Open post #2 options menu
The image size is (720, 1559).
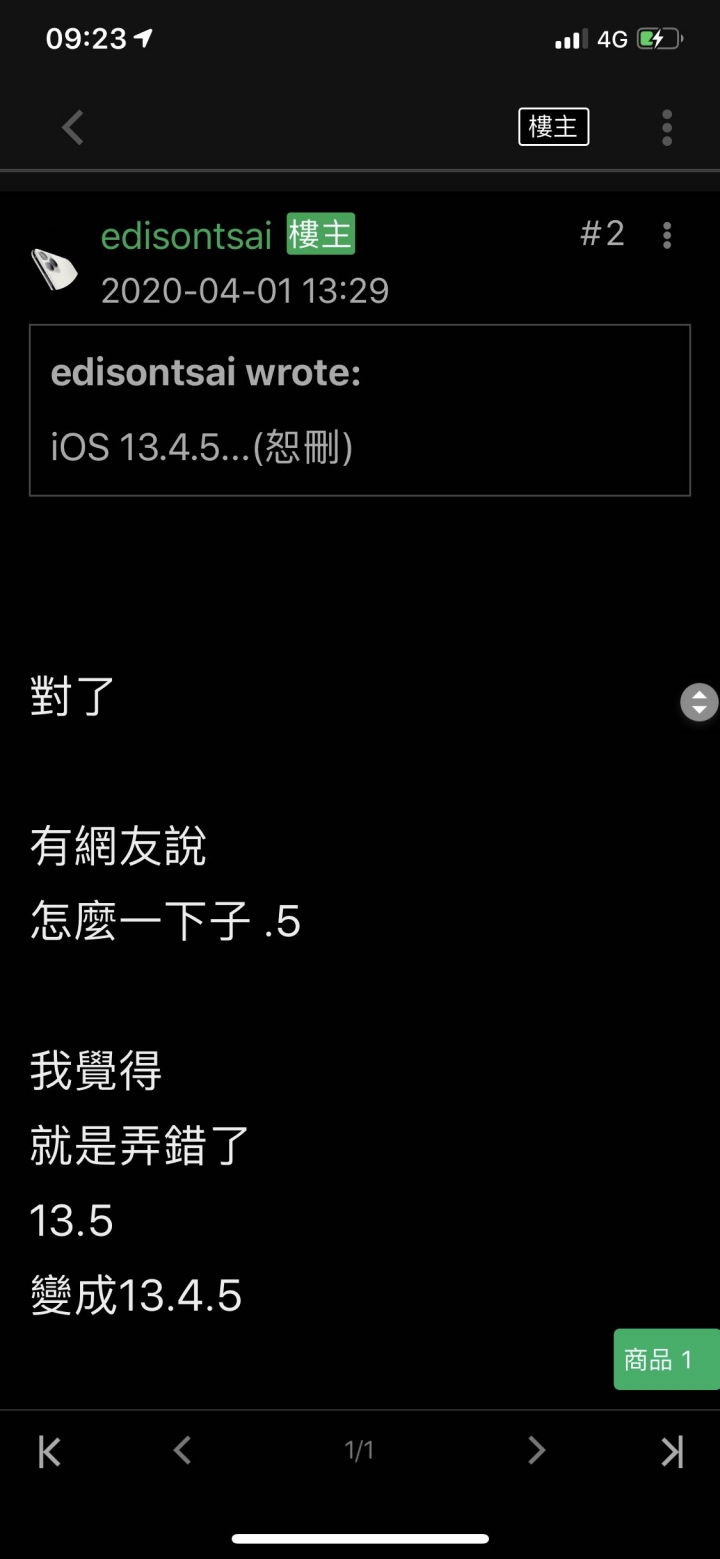pyautogui.click(x=667, y=236)
